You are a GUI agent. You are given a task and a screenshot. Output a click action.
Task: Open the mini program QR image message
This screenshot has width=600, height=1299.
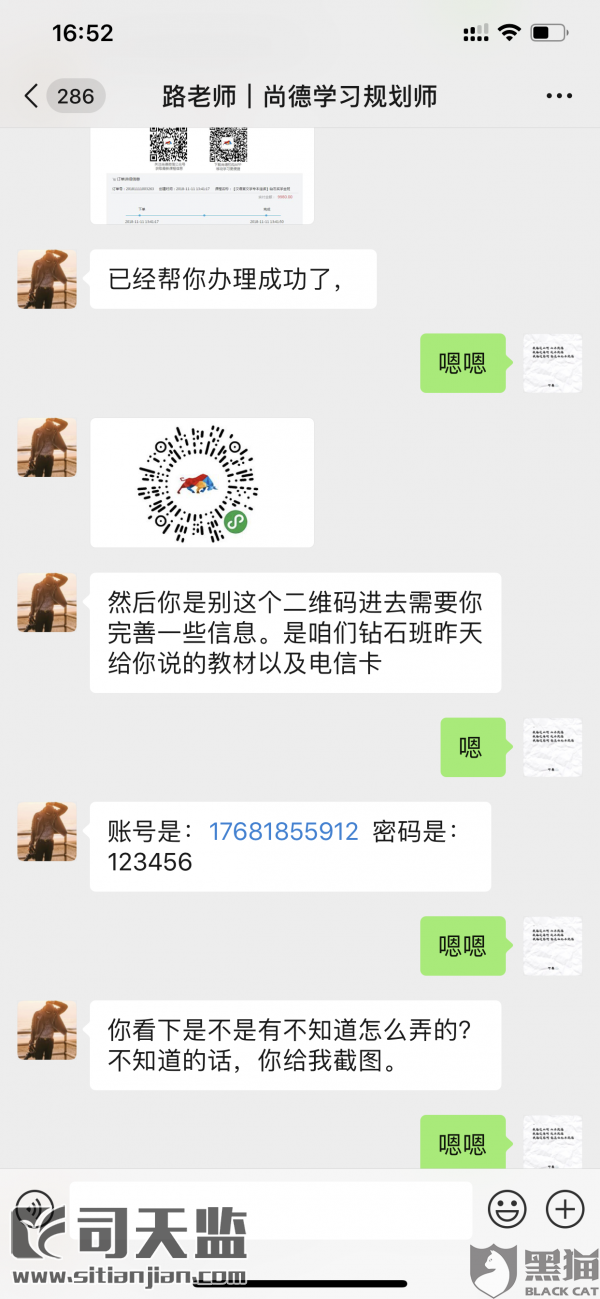pyautogui.click(x=202, y=483)
